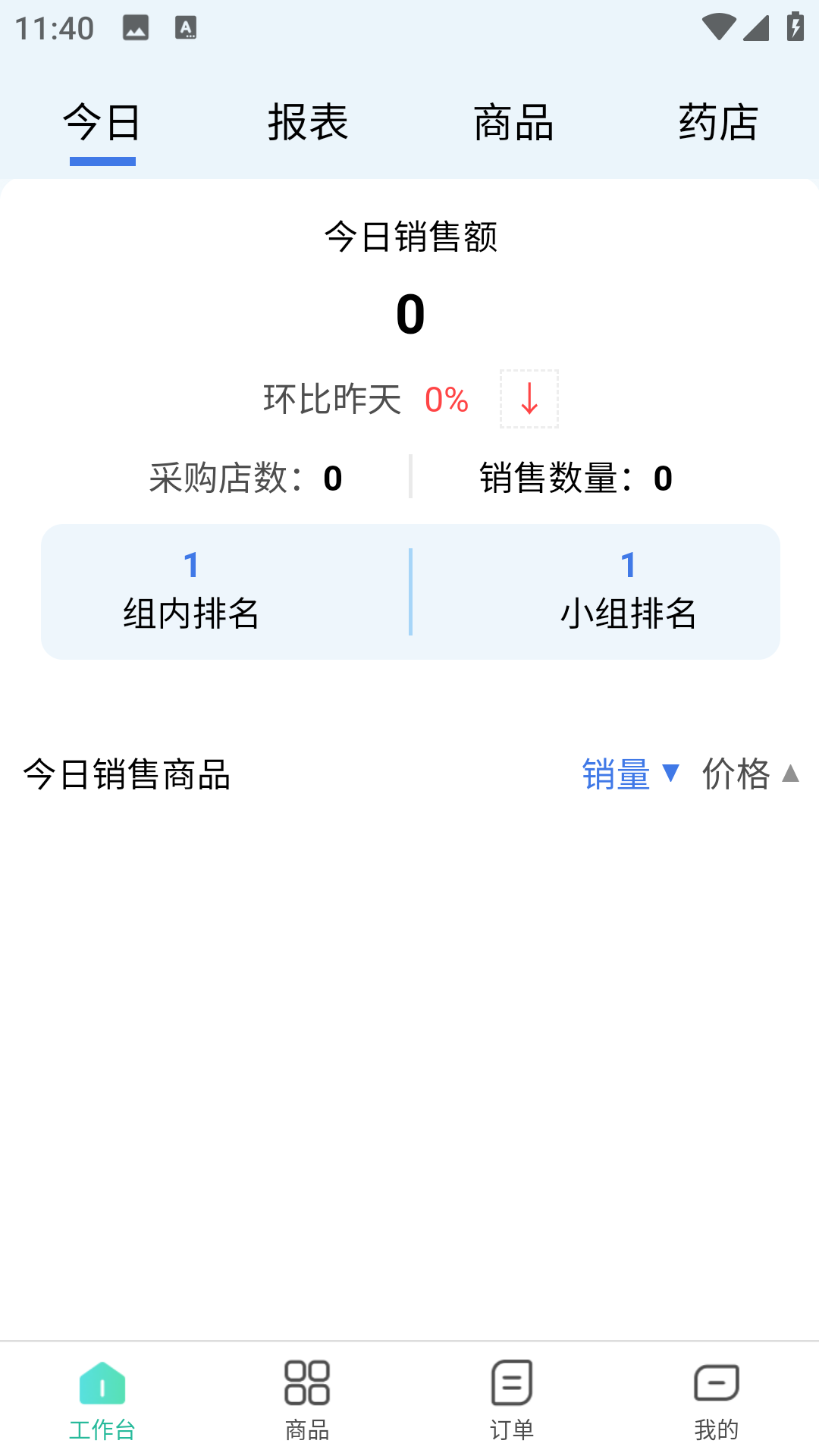The height and width of the screenshot is (1456, 819).
Task: Select the 商品 grid icon in bottom bar
Action: click(x=306, y=1382)
